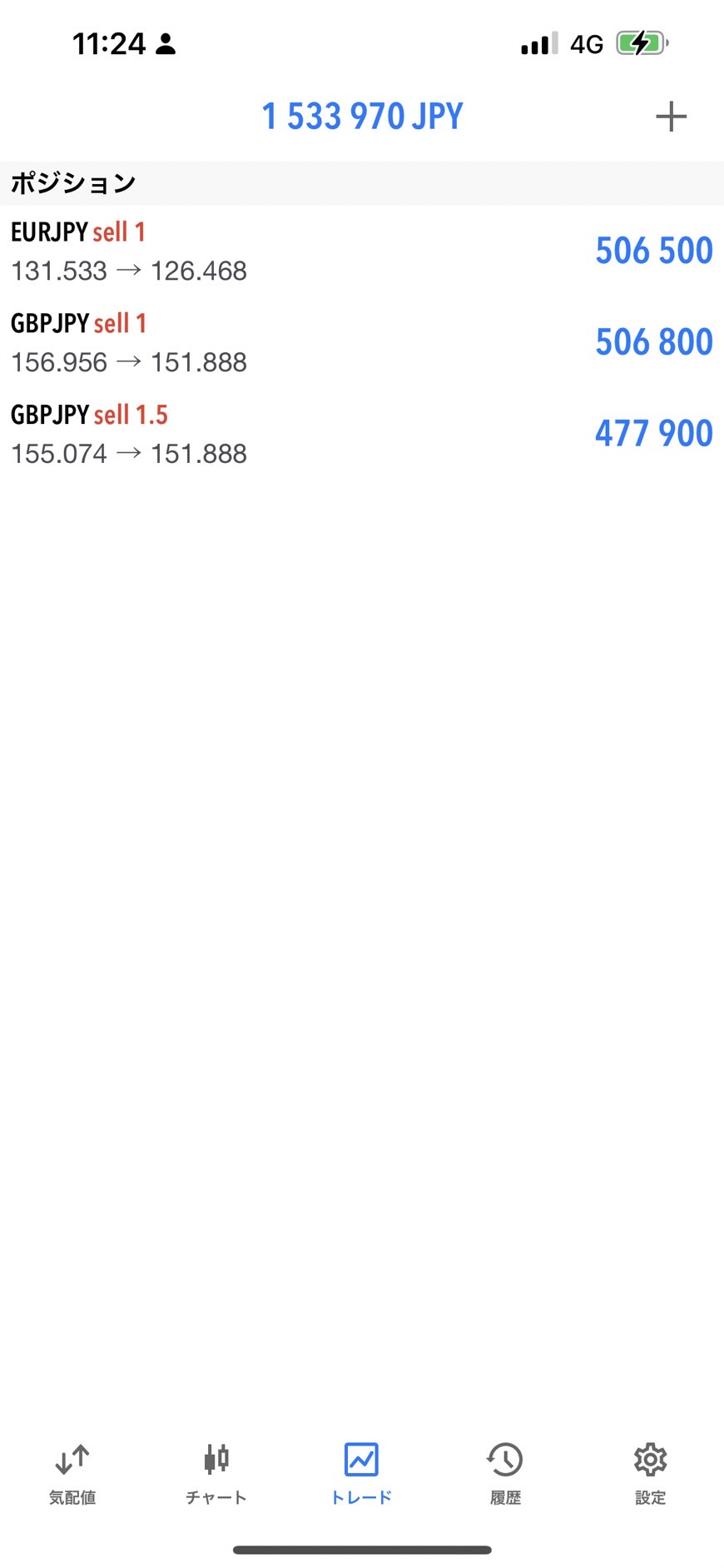724x1568 pixels.
Task: Select the トレード trade tab
Action: pos(361,1474)
